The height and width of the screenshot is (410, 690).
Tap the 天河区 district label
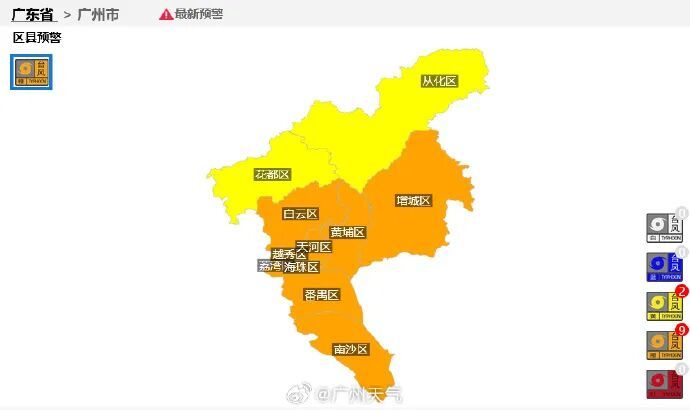tap(313, 246)
